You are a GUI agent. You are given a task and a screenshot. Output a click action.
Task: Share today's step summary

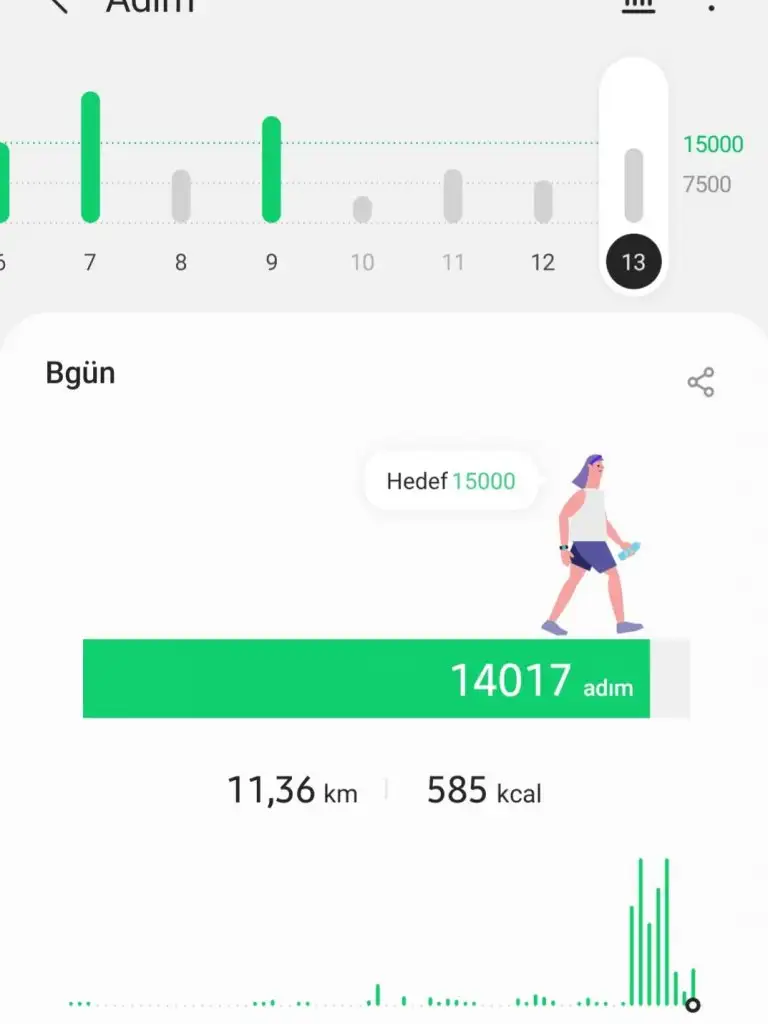click(x=700, y=382)
